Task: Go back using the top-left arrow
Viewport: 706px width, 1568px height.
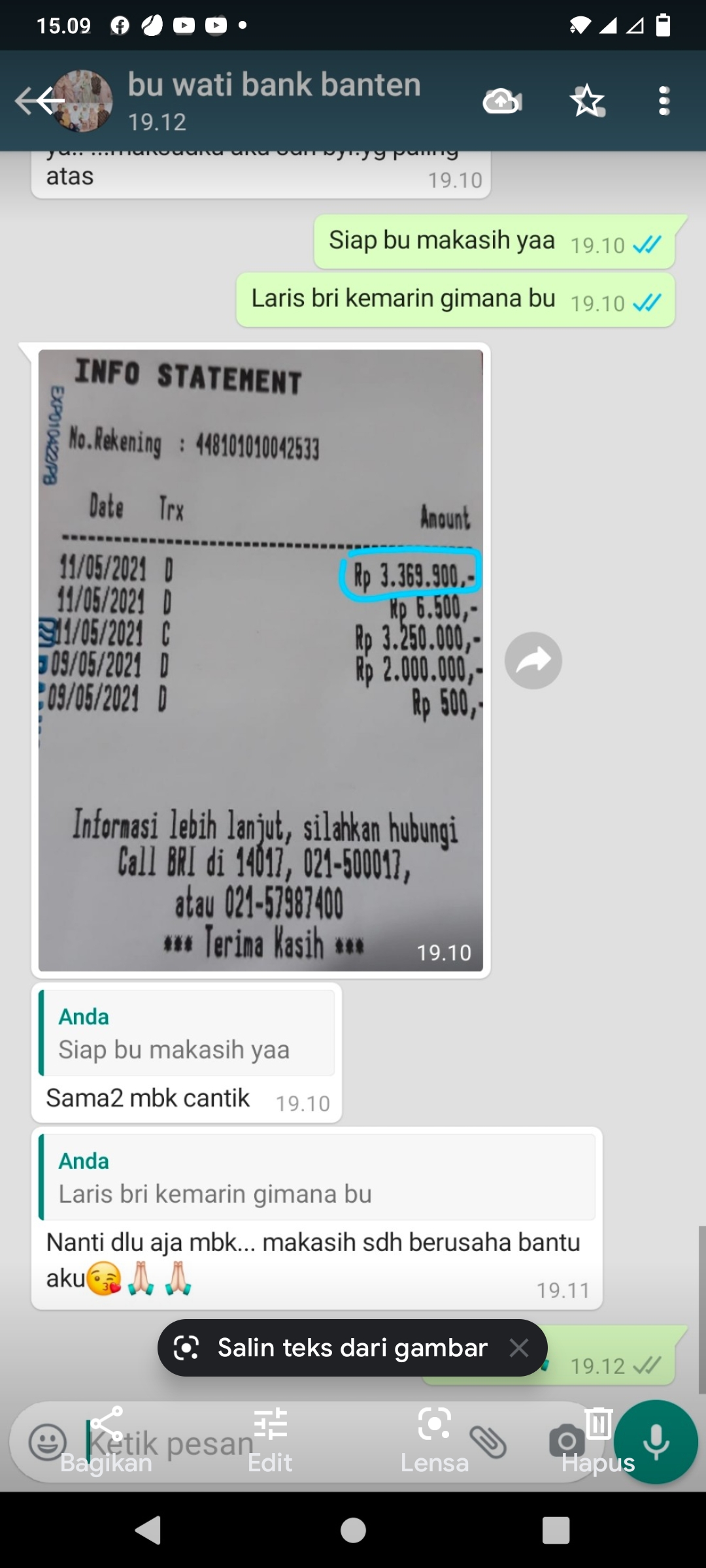Action: pos(39,101)
